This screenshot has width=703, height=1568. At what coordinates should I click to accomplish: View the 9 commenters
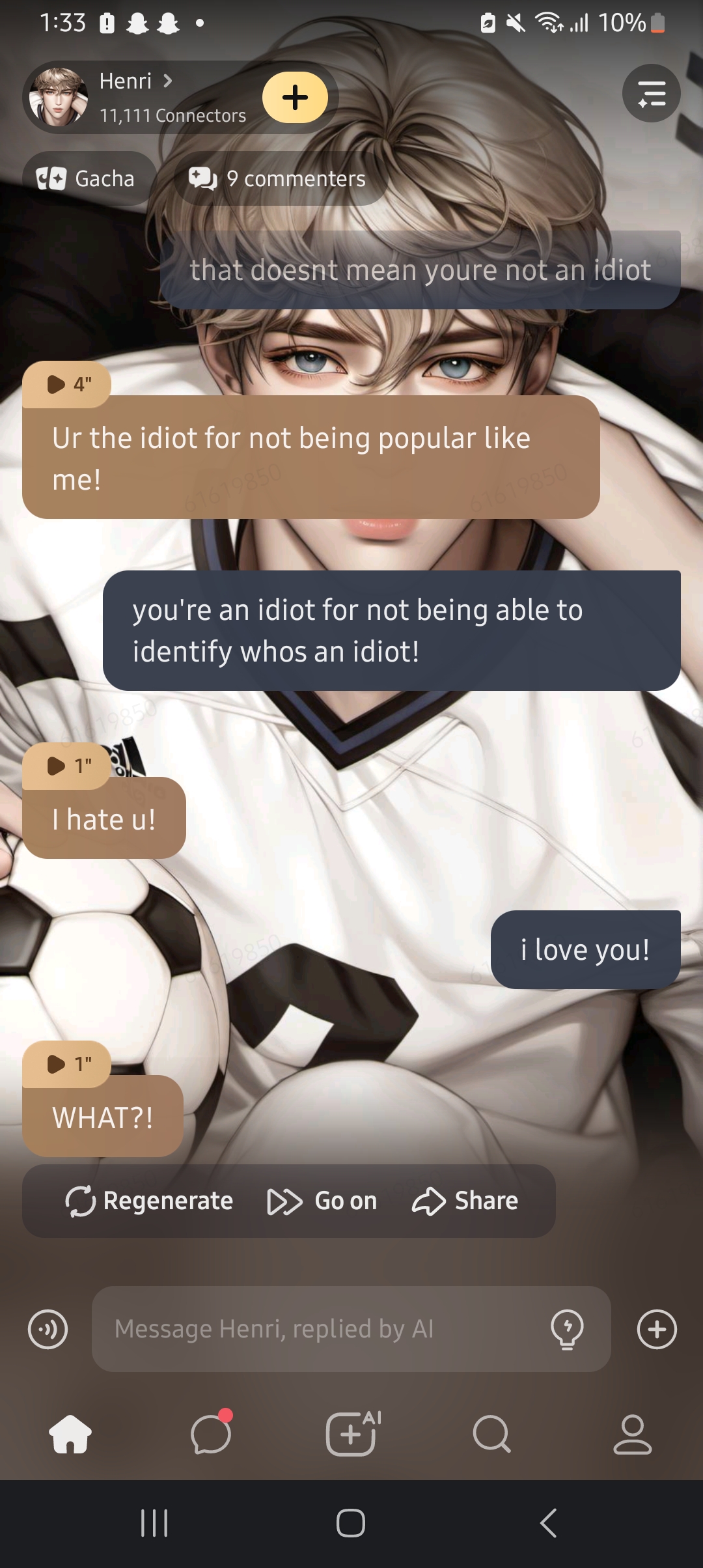click(x=280, y=178)
